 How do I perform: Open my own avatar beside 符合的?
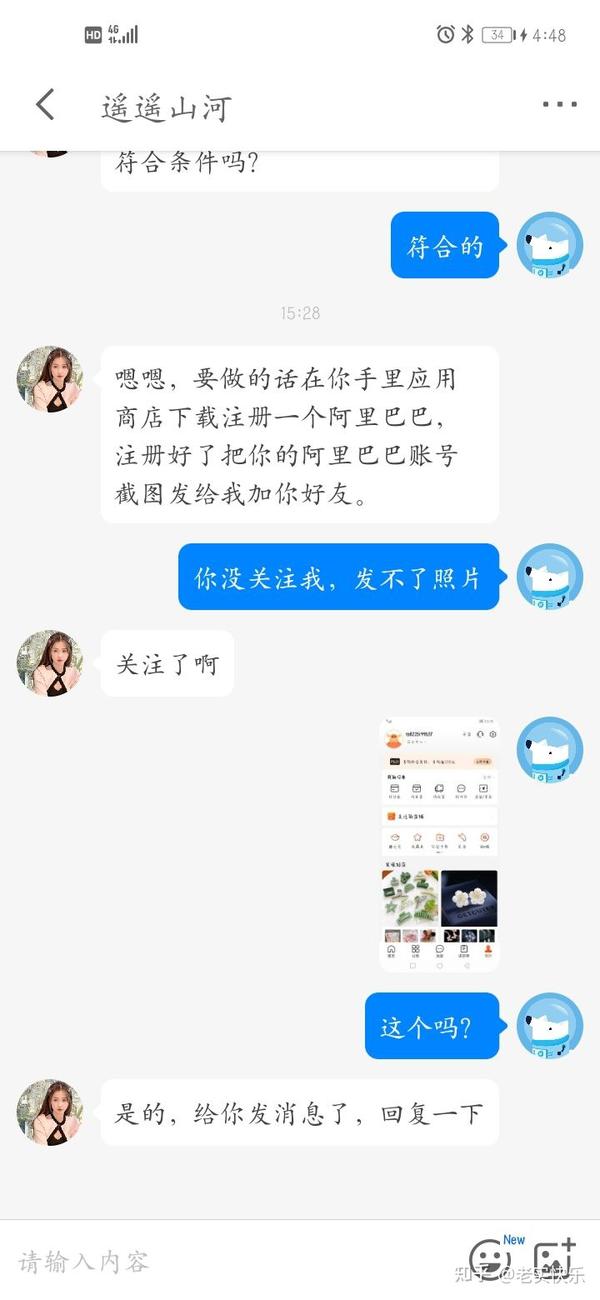(x=550, y=245)
